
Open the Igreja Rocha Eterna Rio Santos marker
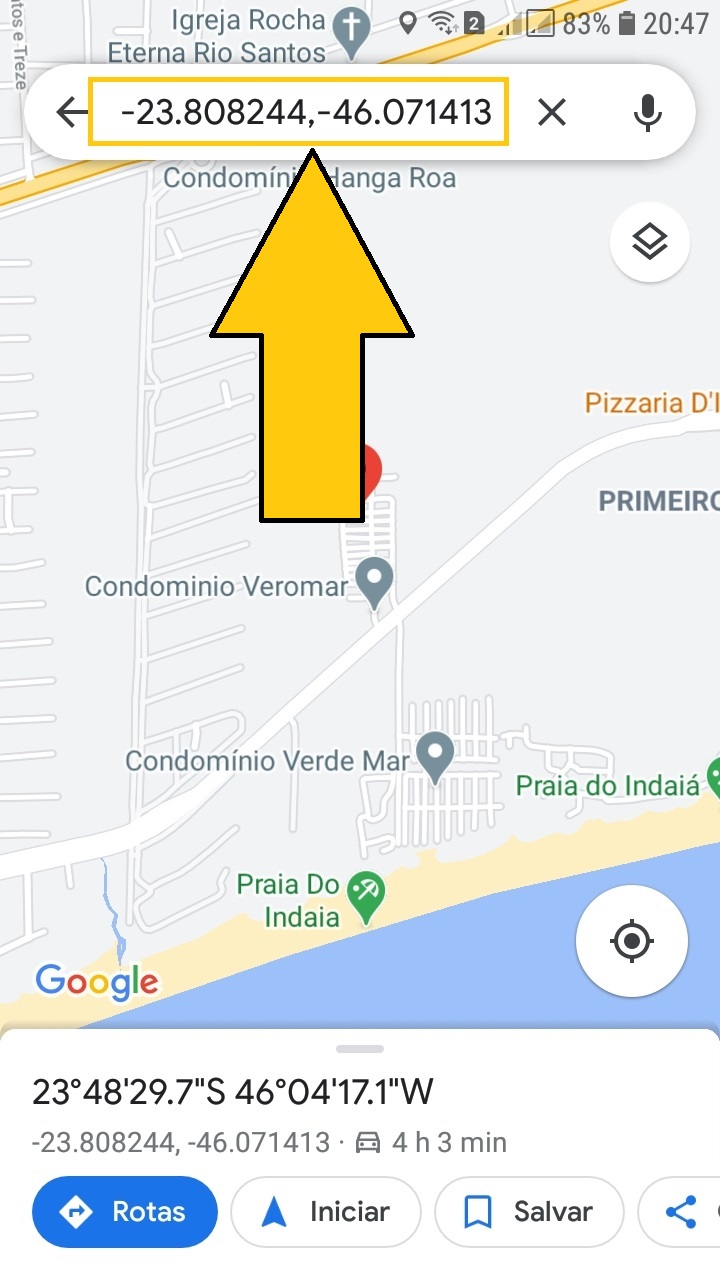[350, 30]
